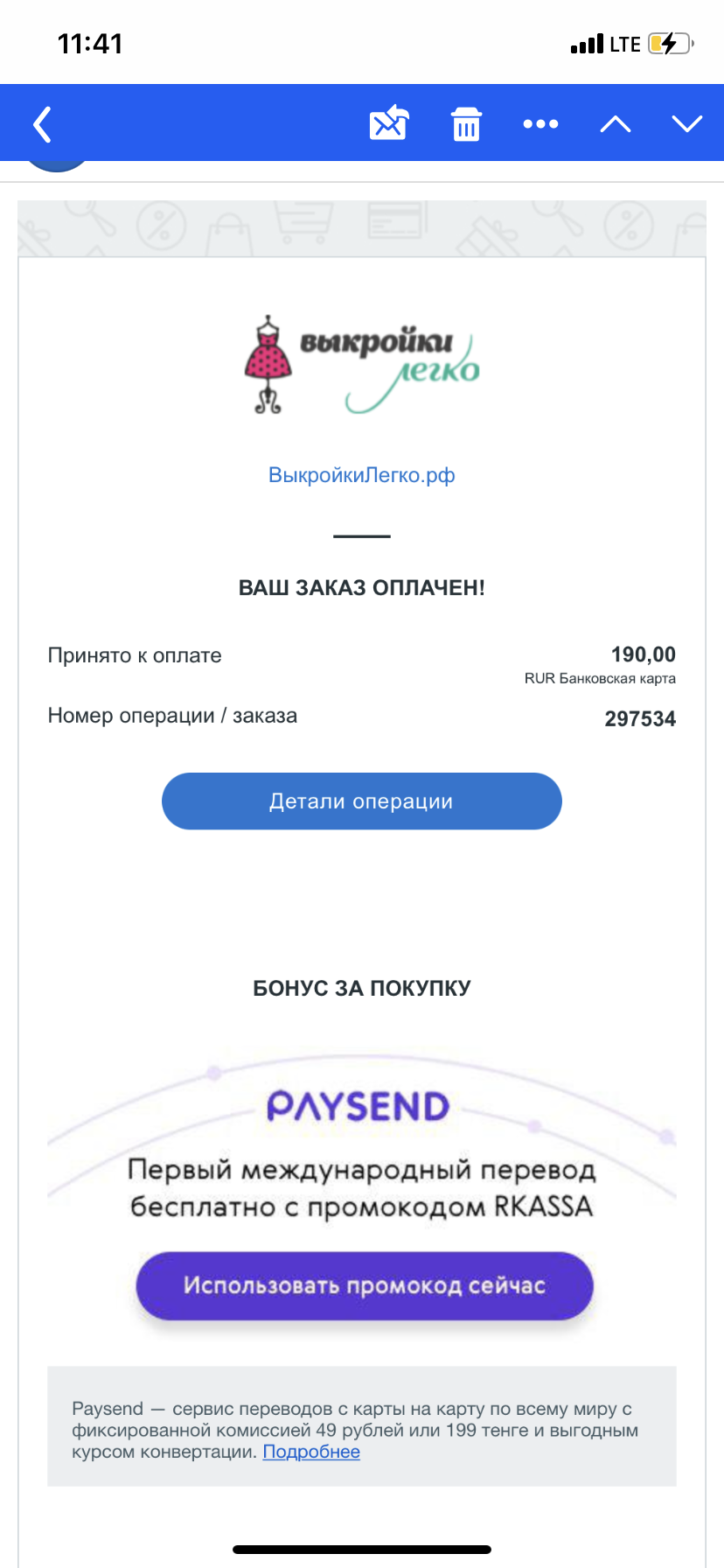
Task: Tap Использовать промокод сейчас
Action: click(365, 1285)
